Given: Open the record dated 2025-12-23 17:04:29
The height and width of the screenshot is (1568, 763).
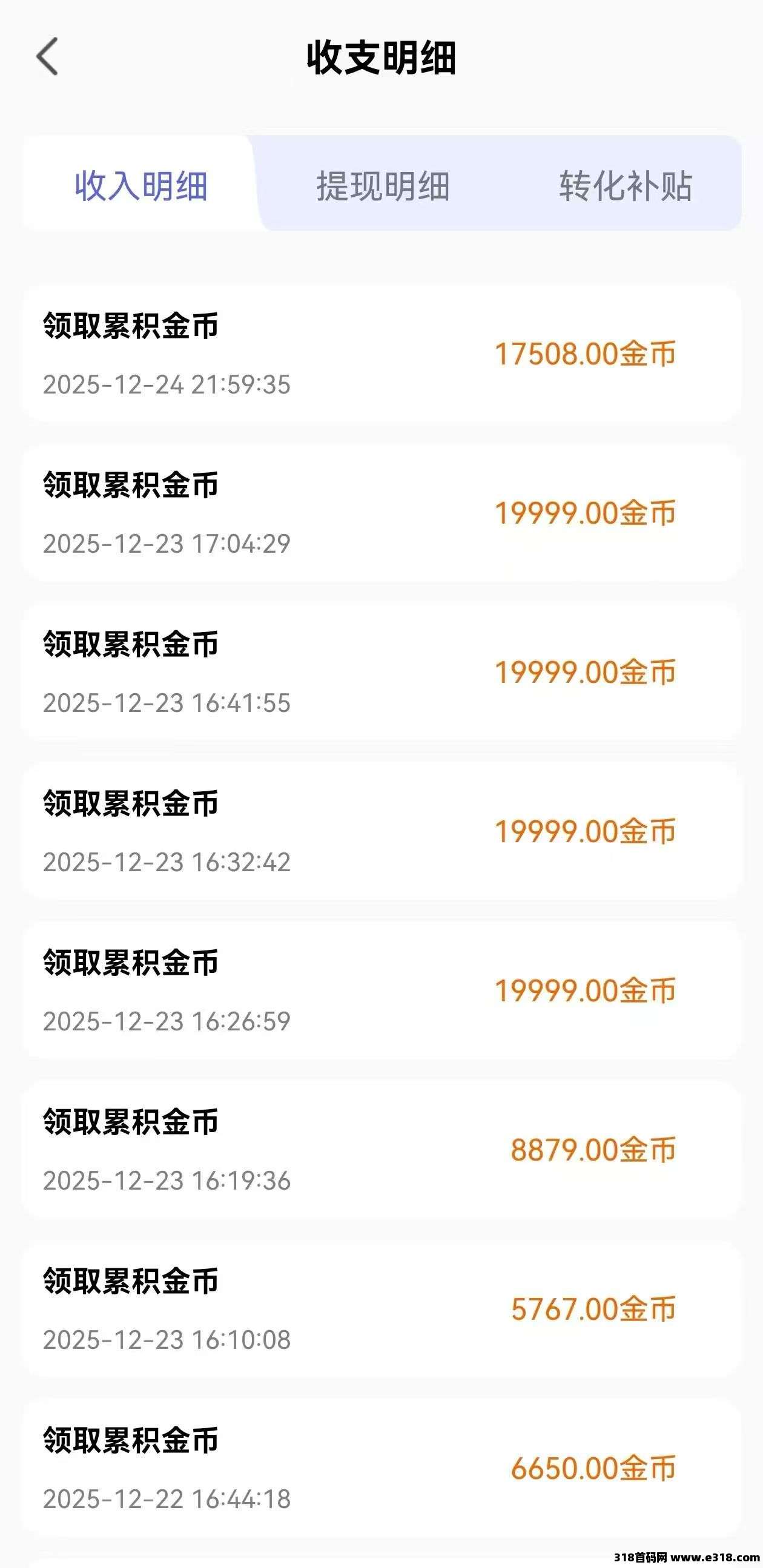Looking at the screenshot, I should tap(381, 515).
